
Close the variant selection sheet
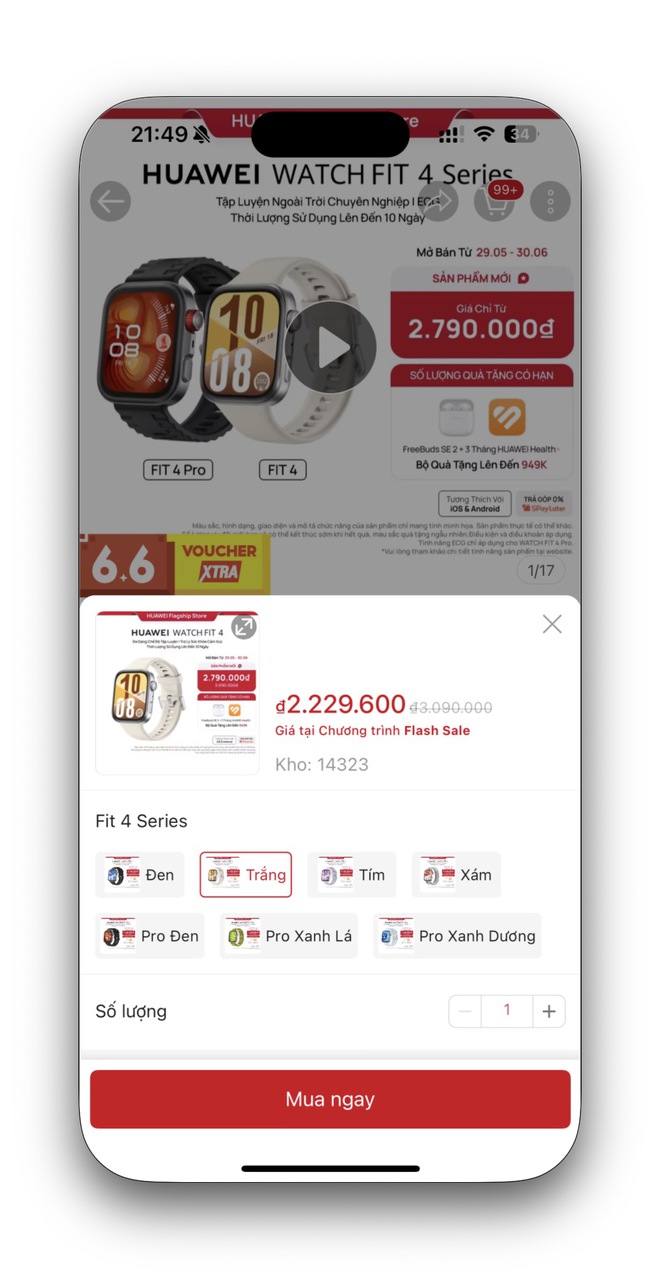point(551,624)
